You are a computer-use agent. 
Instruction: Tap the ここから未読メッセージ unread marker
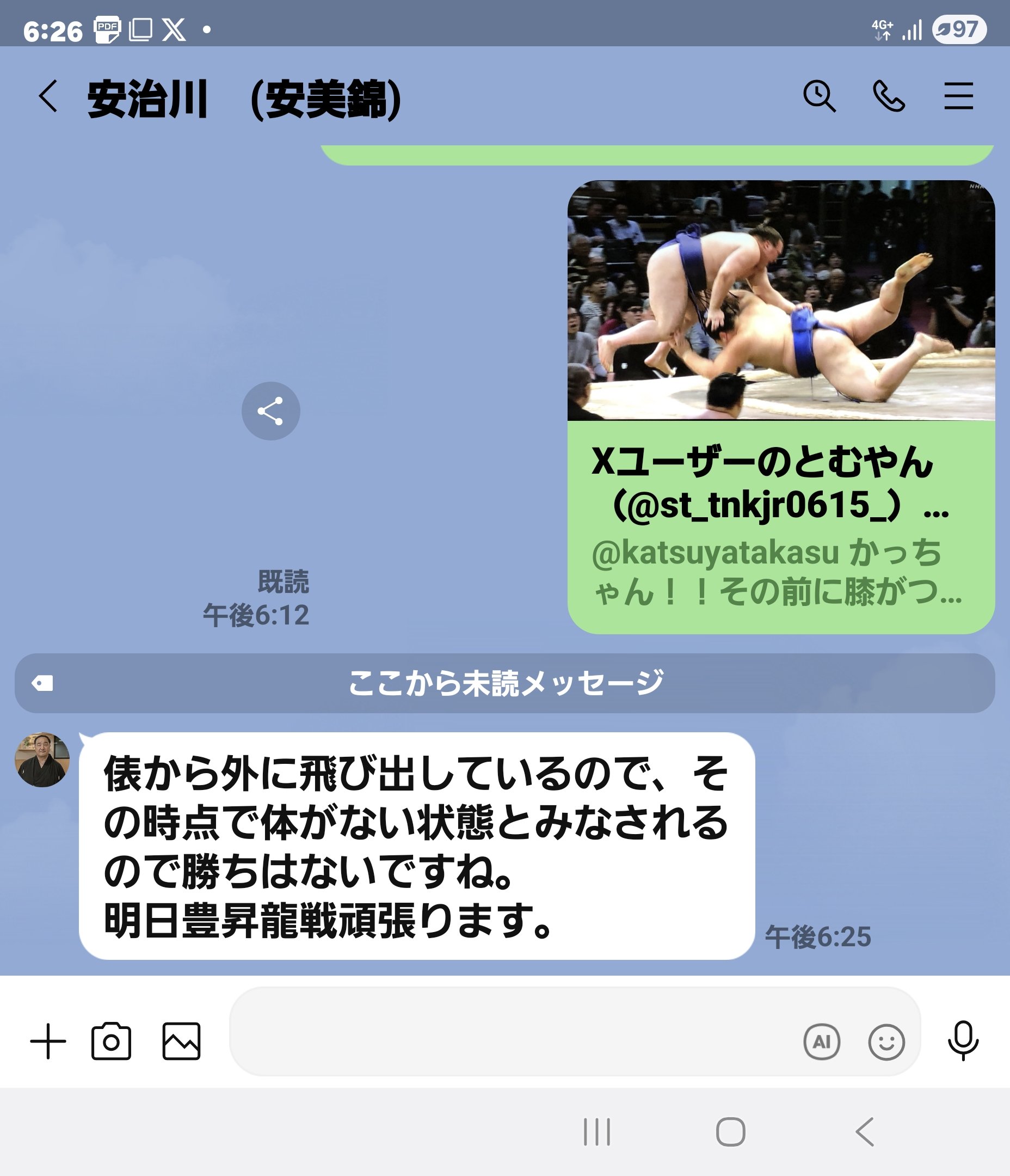click(x=504, y=683)
